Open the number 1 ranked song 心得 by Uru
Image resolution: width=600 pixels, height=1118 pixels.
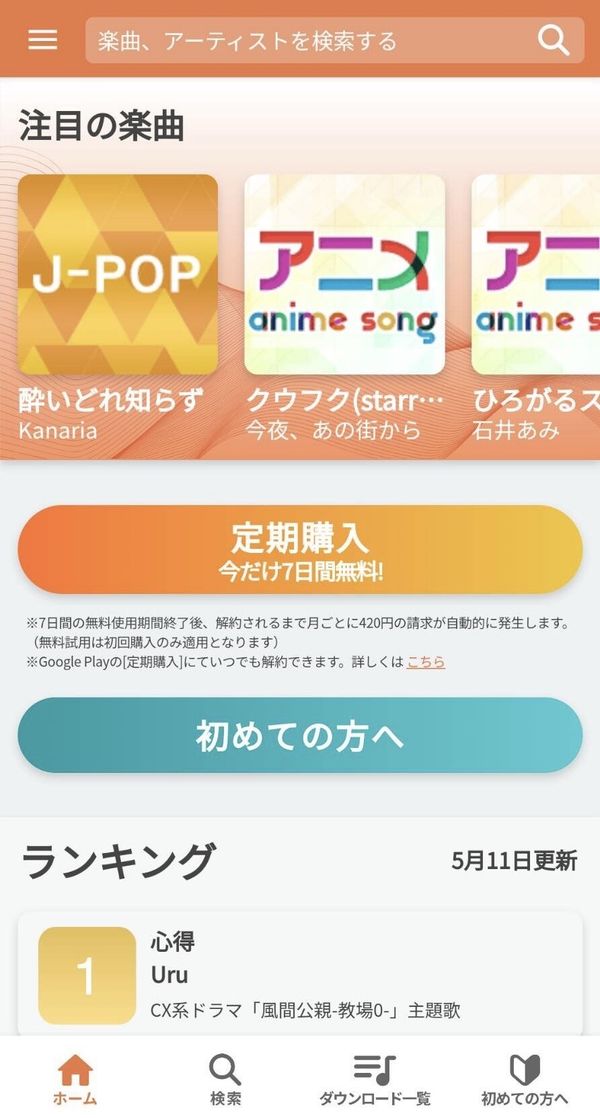[x=300, y=974]
